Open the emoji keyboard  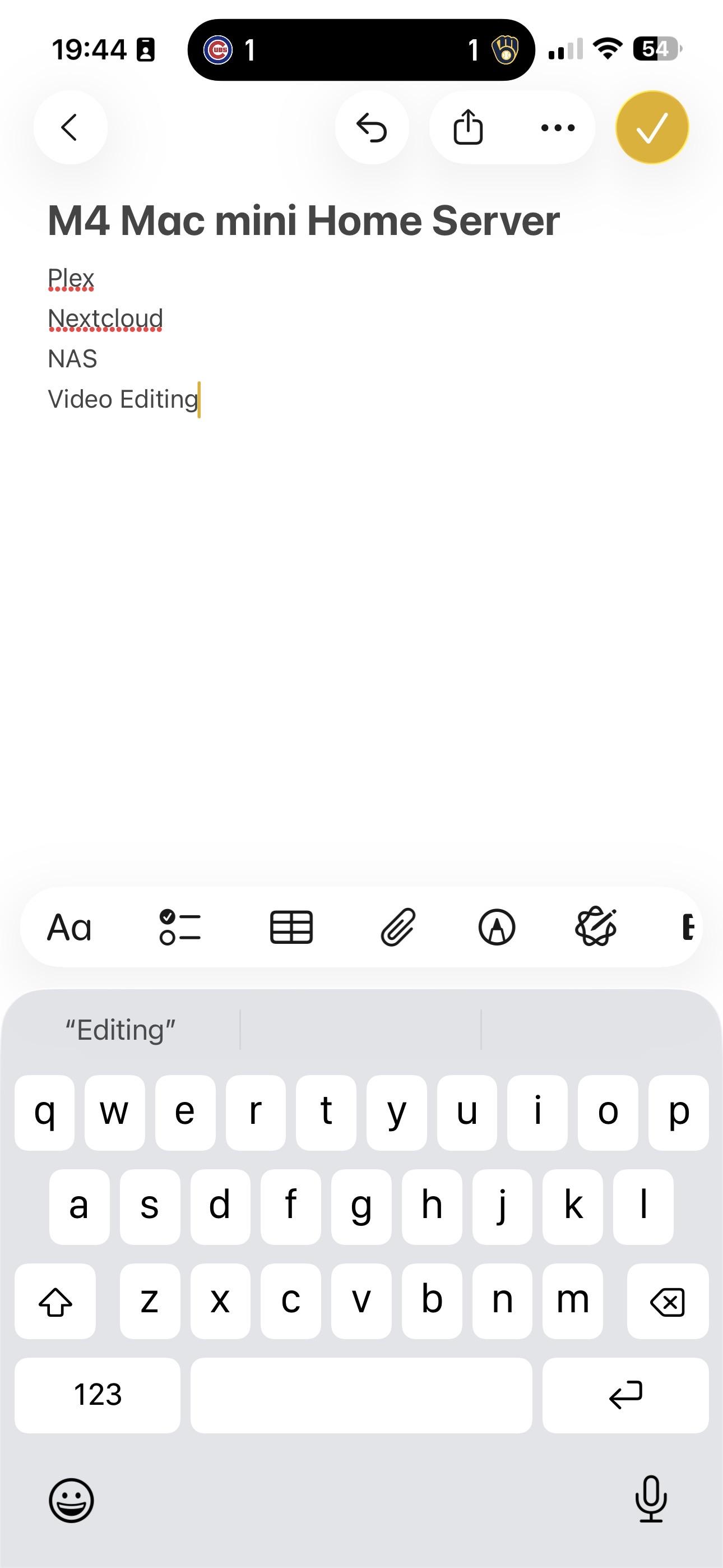point(71,1500)
